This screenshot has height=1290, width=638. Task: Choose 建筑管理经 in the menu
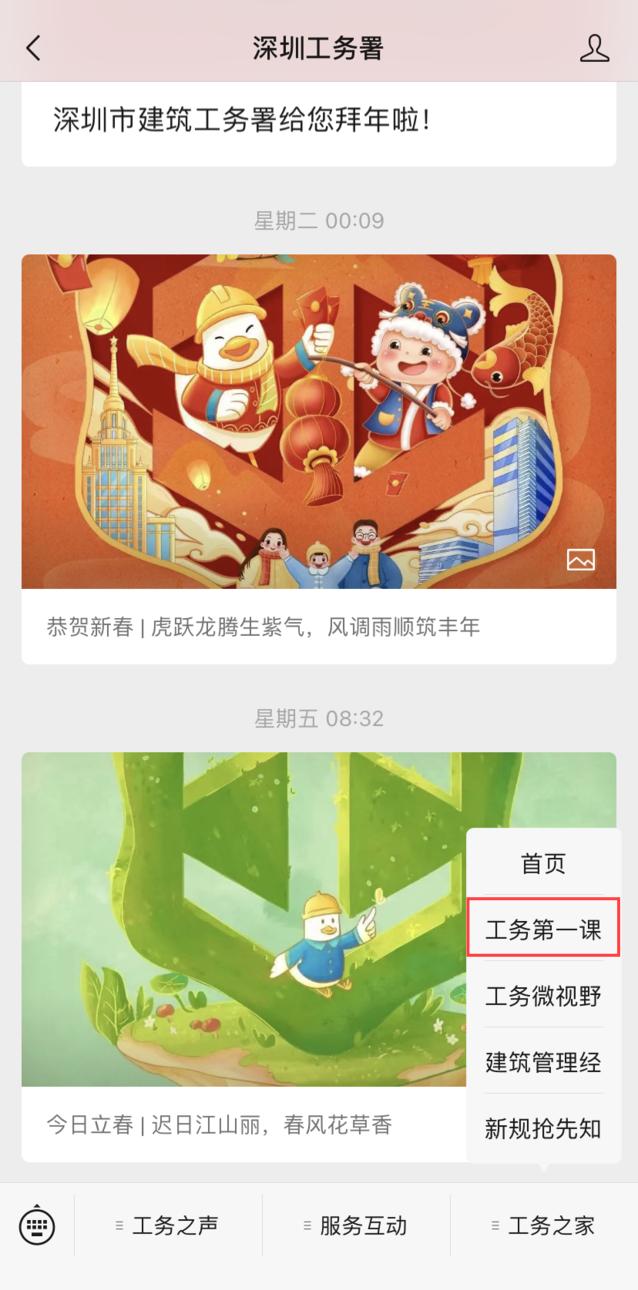click(x=543, y=1062)
